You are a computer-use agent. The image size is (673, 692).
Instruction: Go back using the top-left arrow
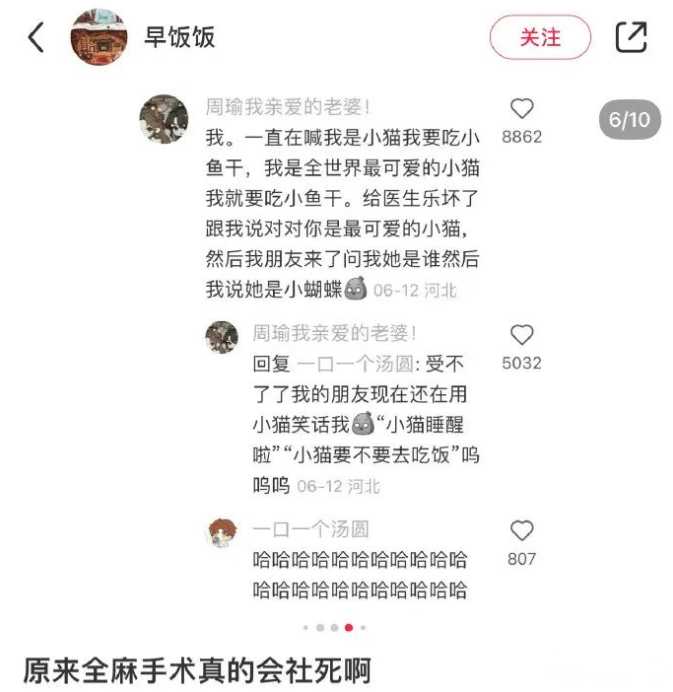tap(36, 38)
